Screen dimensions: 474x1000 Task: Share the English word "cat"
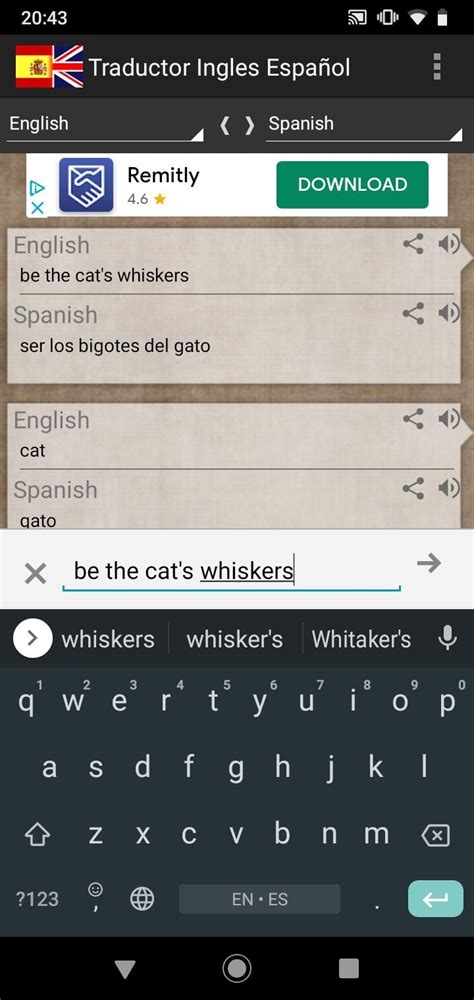413,418
